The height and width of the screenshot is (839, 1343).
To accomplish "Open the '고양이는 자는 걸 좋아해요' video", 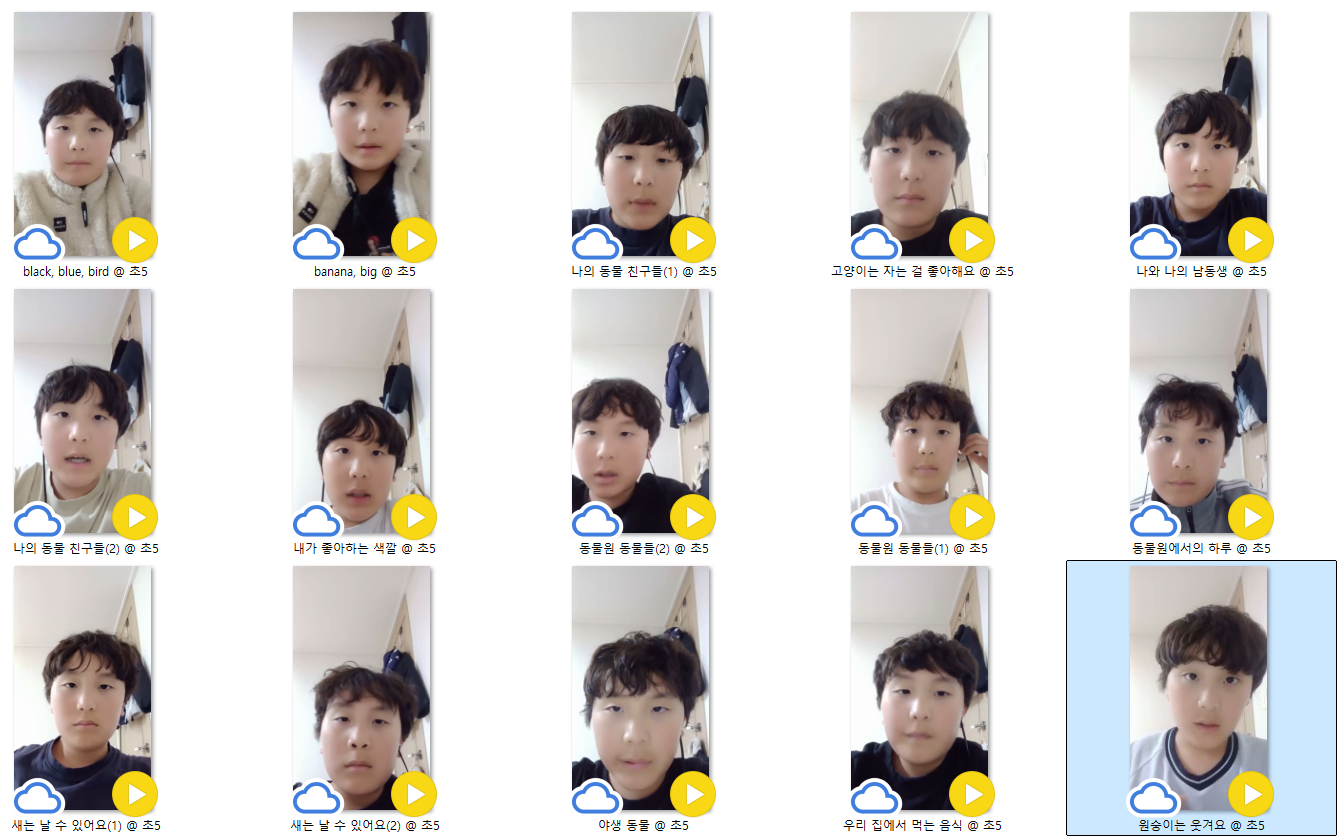I will (x=920, y=135).
